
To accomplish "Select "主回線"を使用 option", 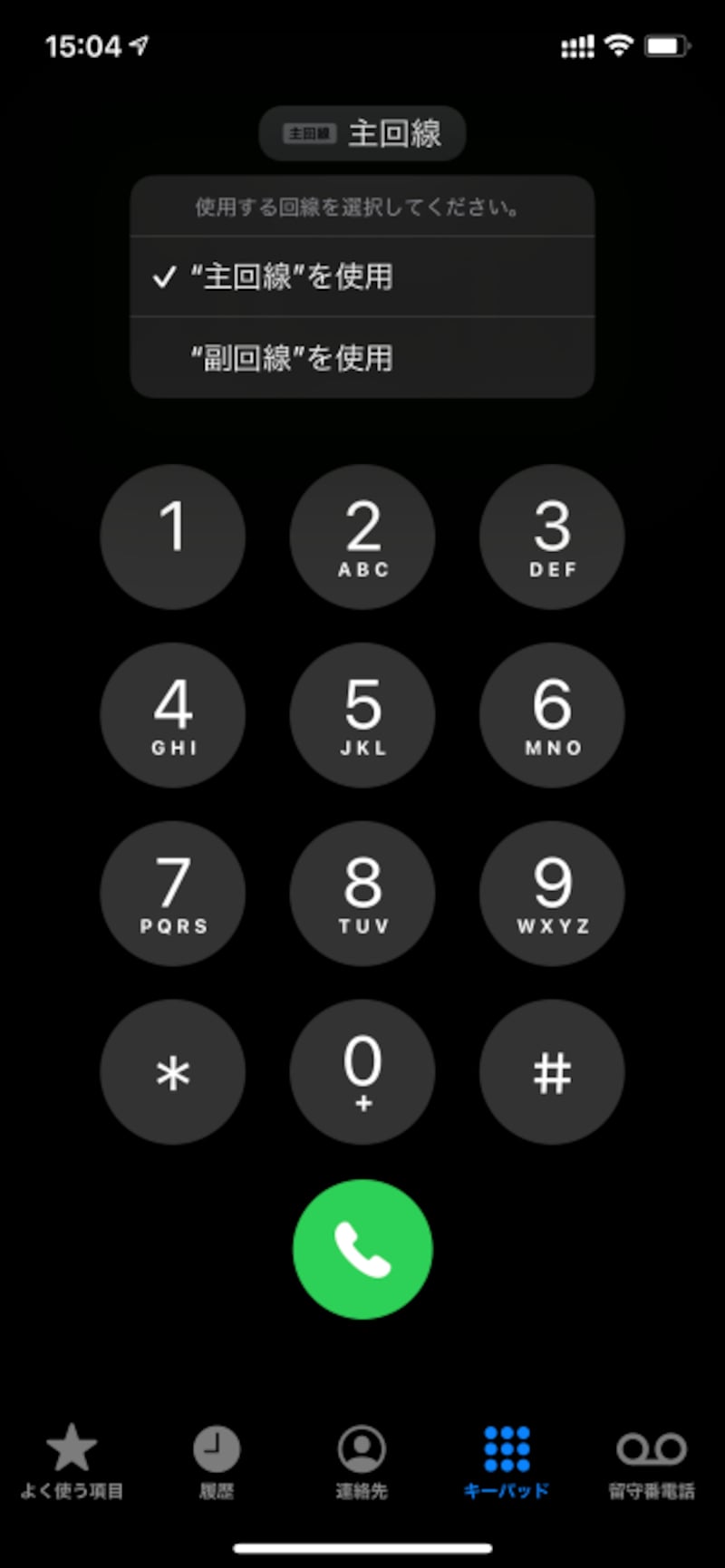I will tap(362, 276).
